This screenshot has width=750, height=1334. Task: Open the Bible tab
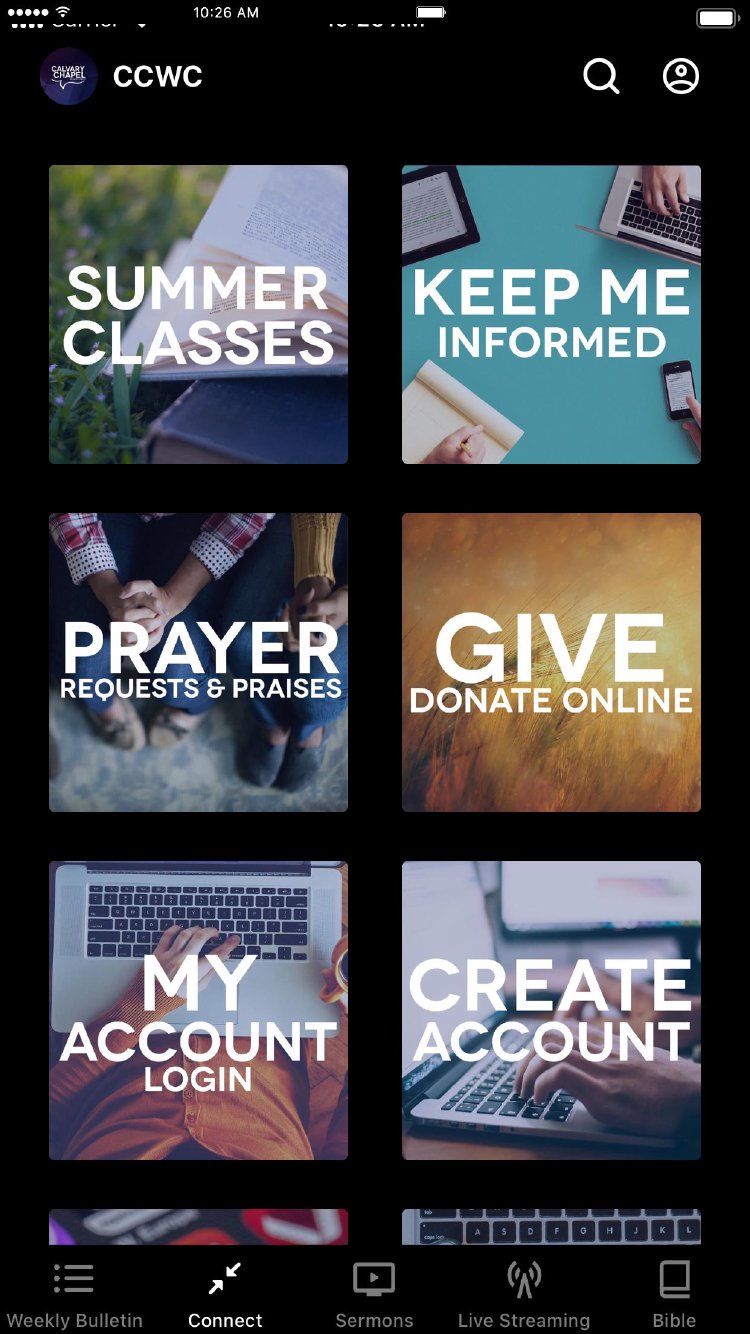pyautogui.click(x=674, y=1295)
